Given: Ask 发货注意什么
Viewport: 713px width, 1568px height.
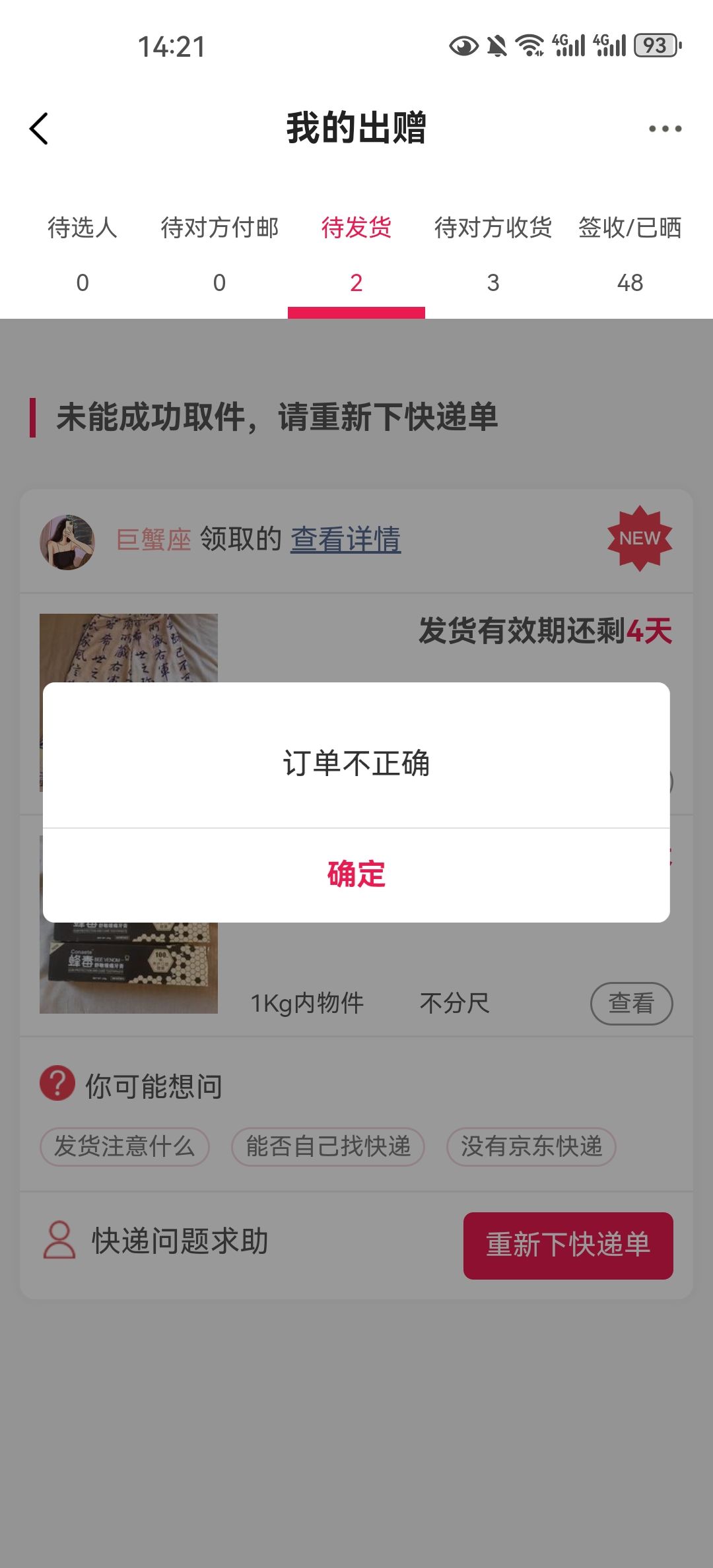Looking at the screenshot, I should coord(125,1146).
